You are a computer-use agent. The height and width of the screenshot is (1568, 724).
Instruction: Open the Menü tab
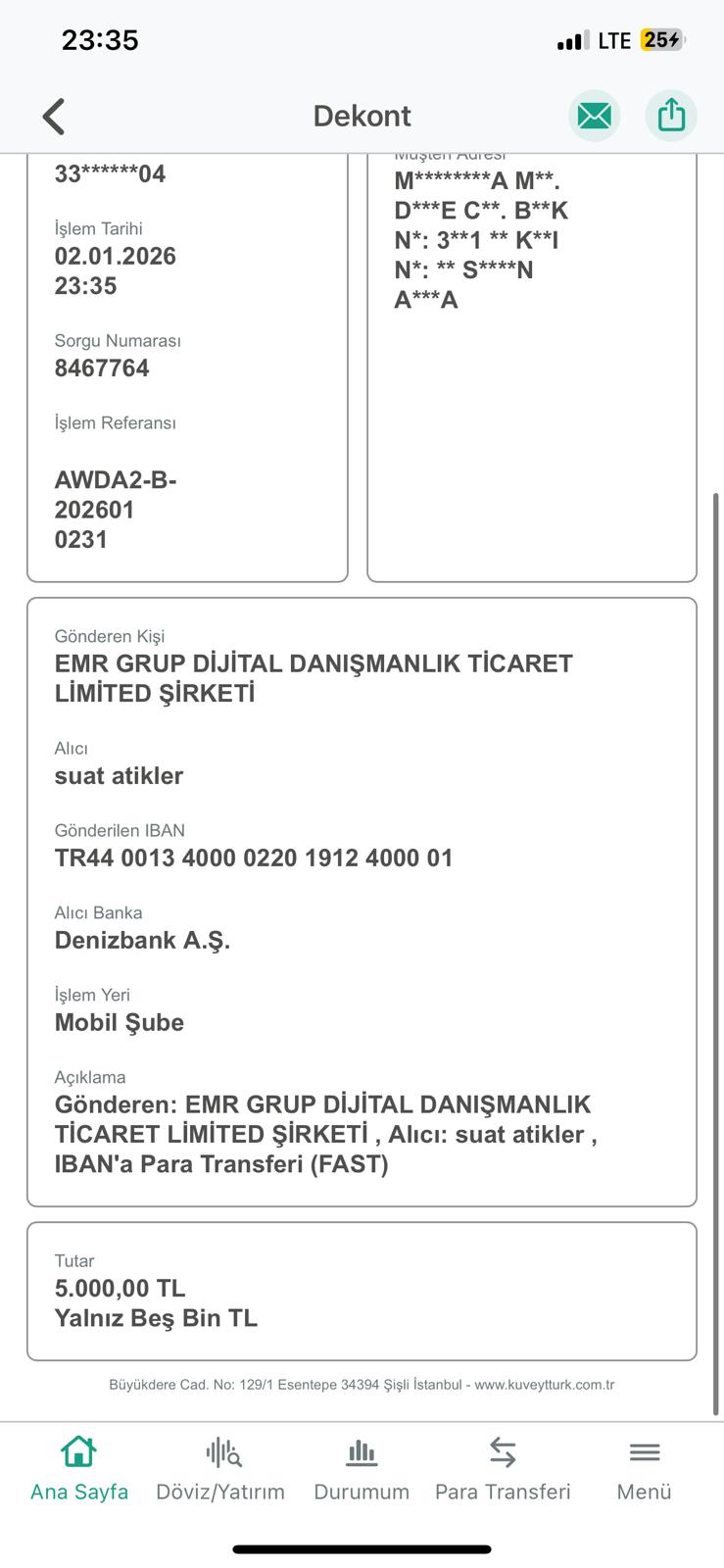(x=644, y=1469)
